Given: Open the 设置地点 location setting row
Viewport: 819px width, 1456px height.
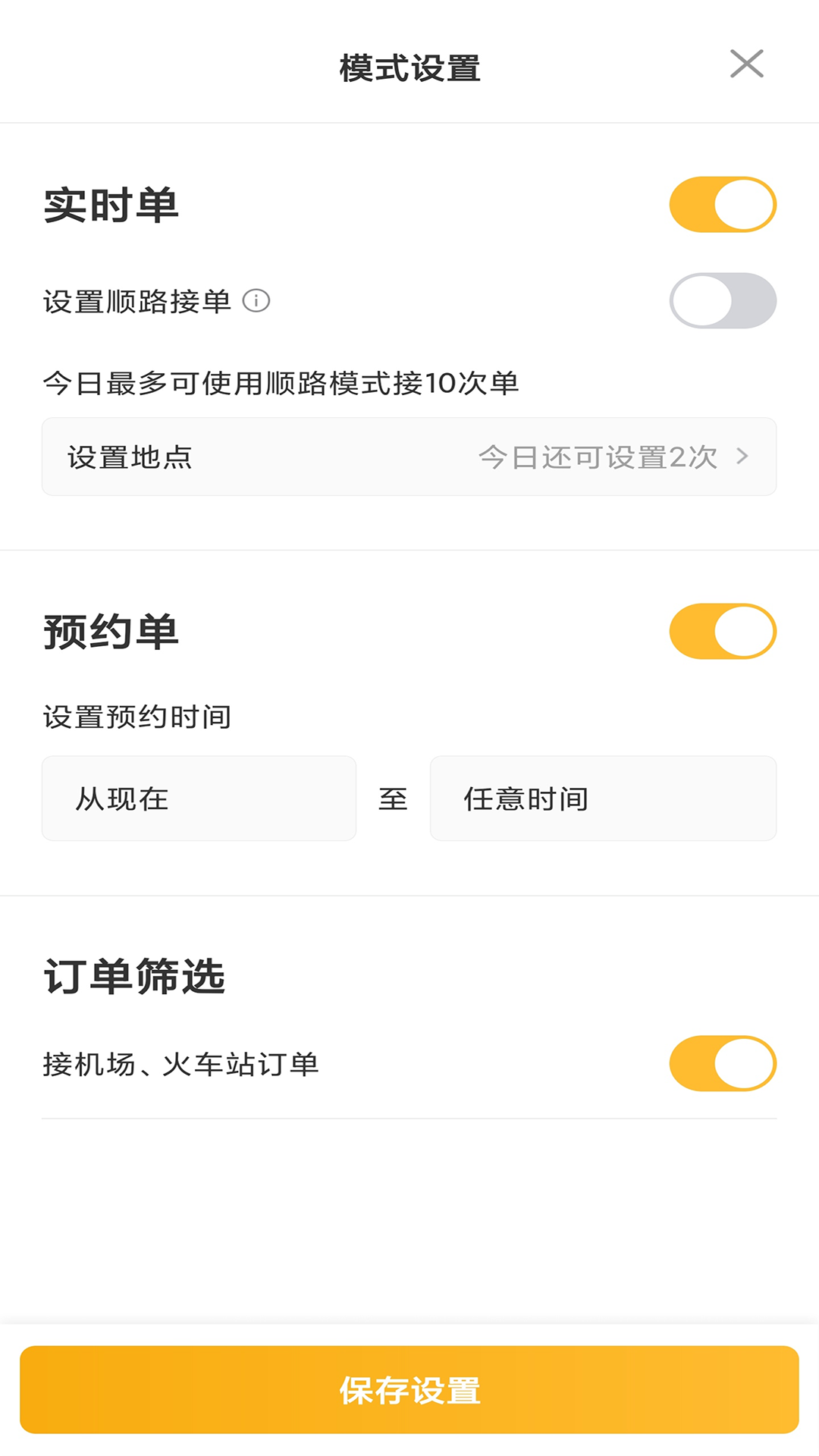Looking at the screenshot, I should pos(409,456).
